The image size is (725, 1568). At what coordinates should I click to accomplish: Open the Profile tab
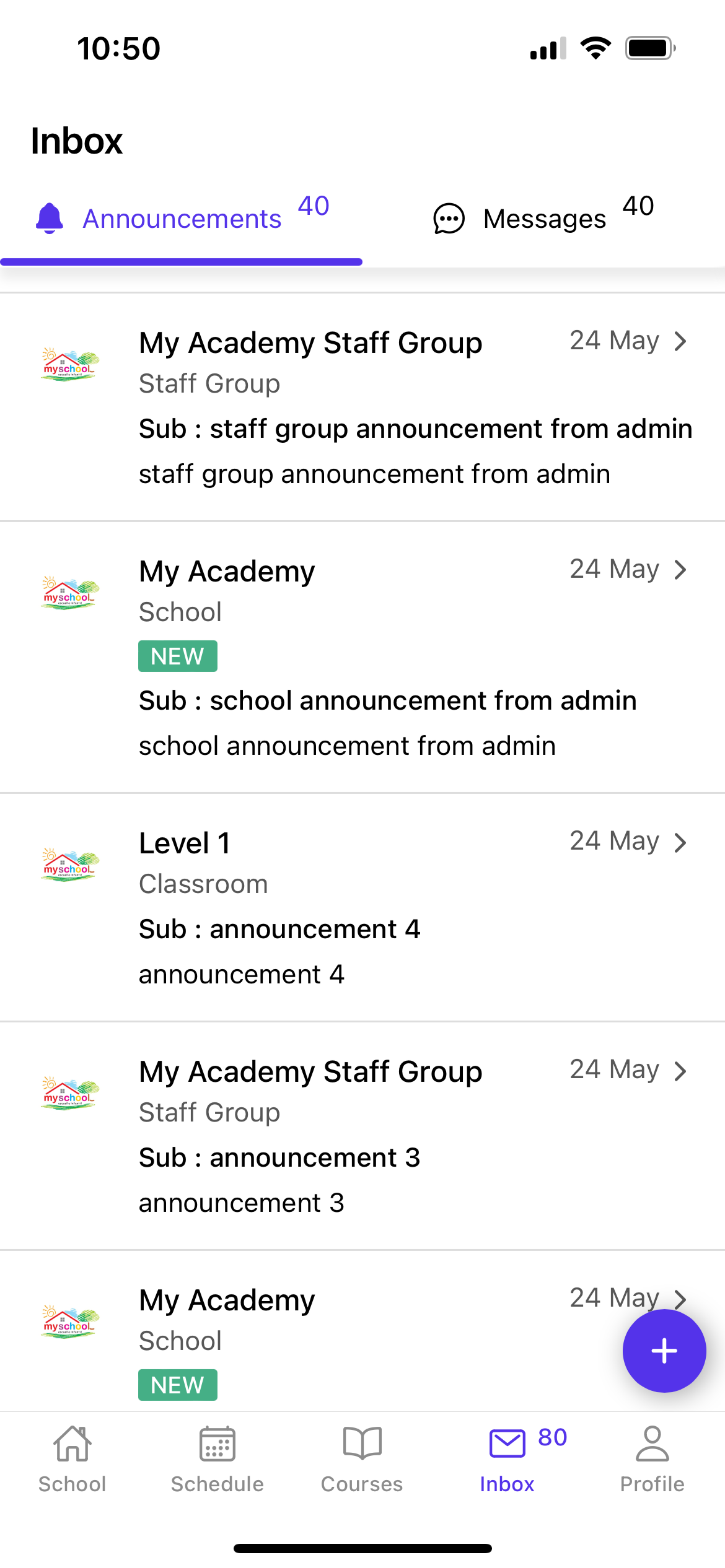[x=652, y=1459]
